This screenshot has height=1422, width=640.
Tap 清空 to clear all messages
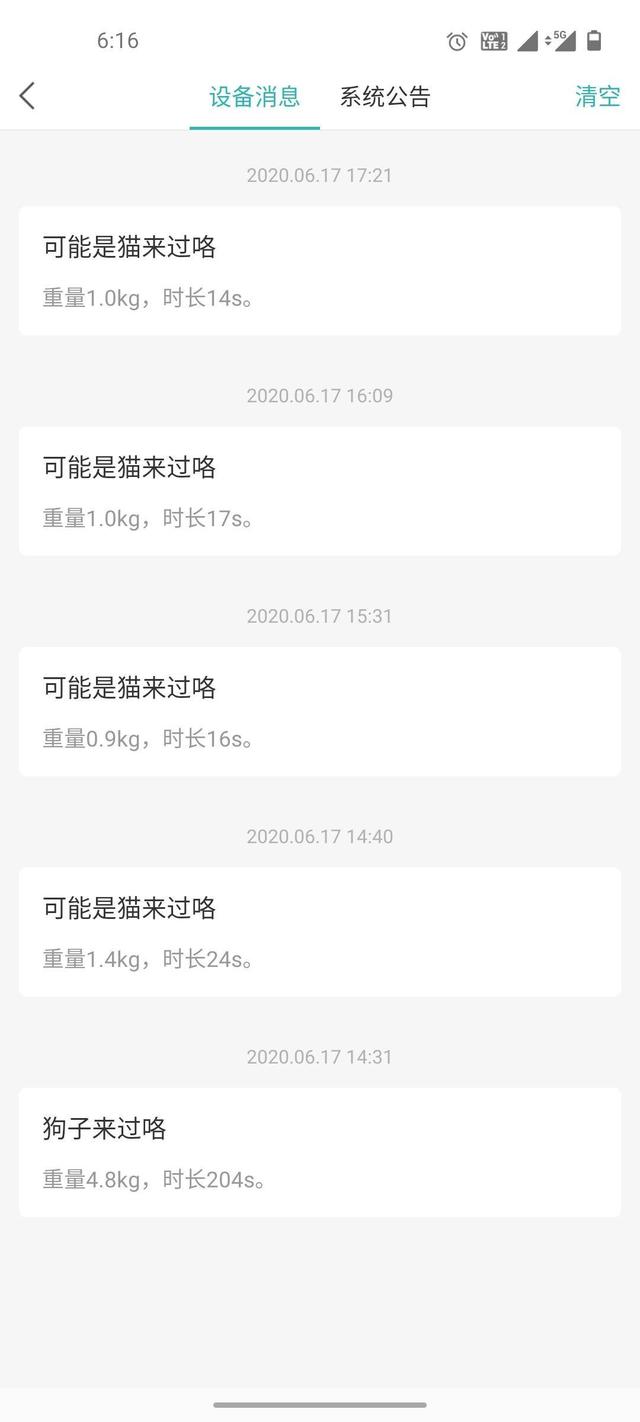597,97
